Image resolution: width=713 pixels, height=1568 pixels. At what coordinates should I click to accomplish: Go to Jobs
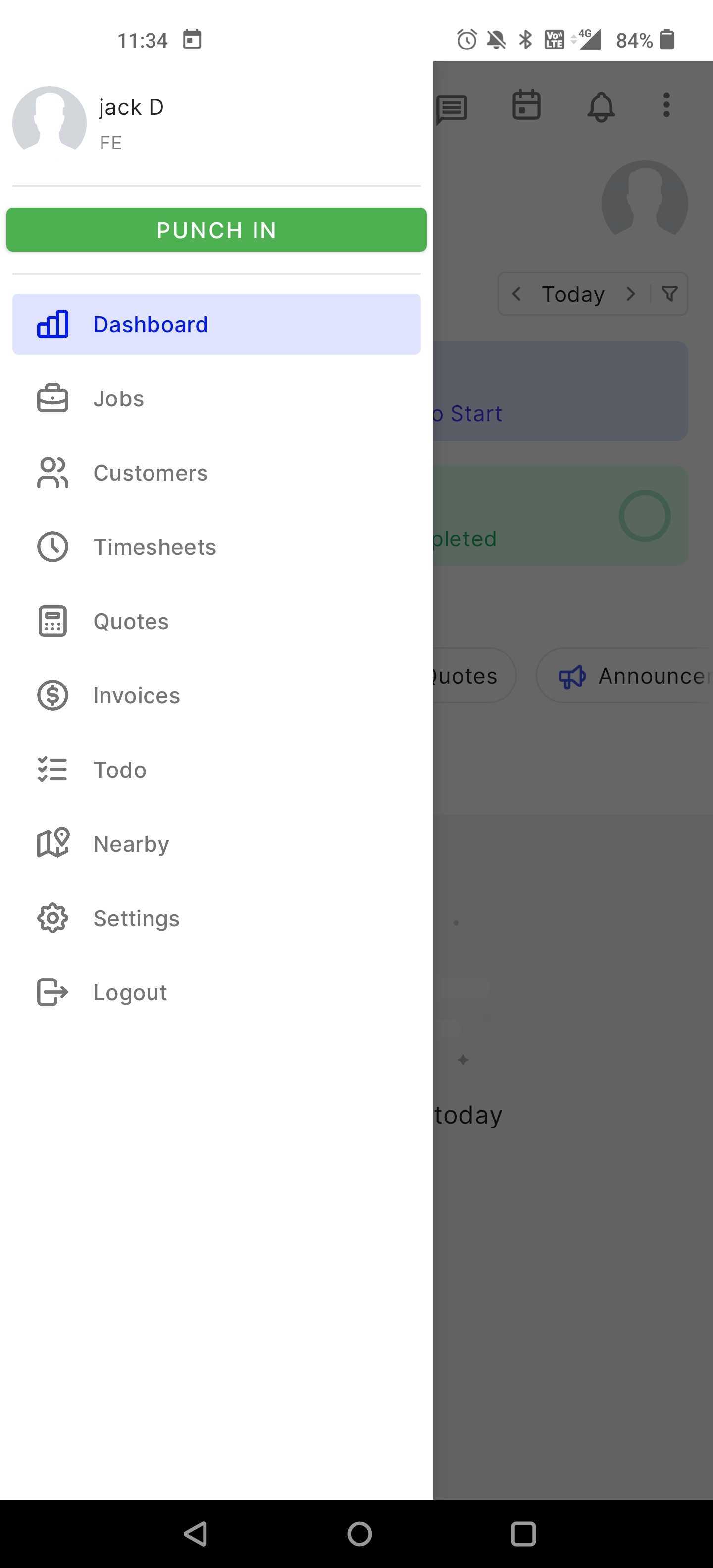(x=119, y=399)
